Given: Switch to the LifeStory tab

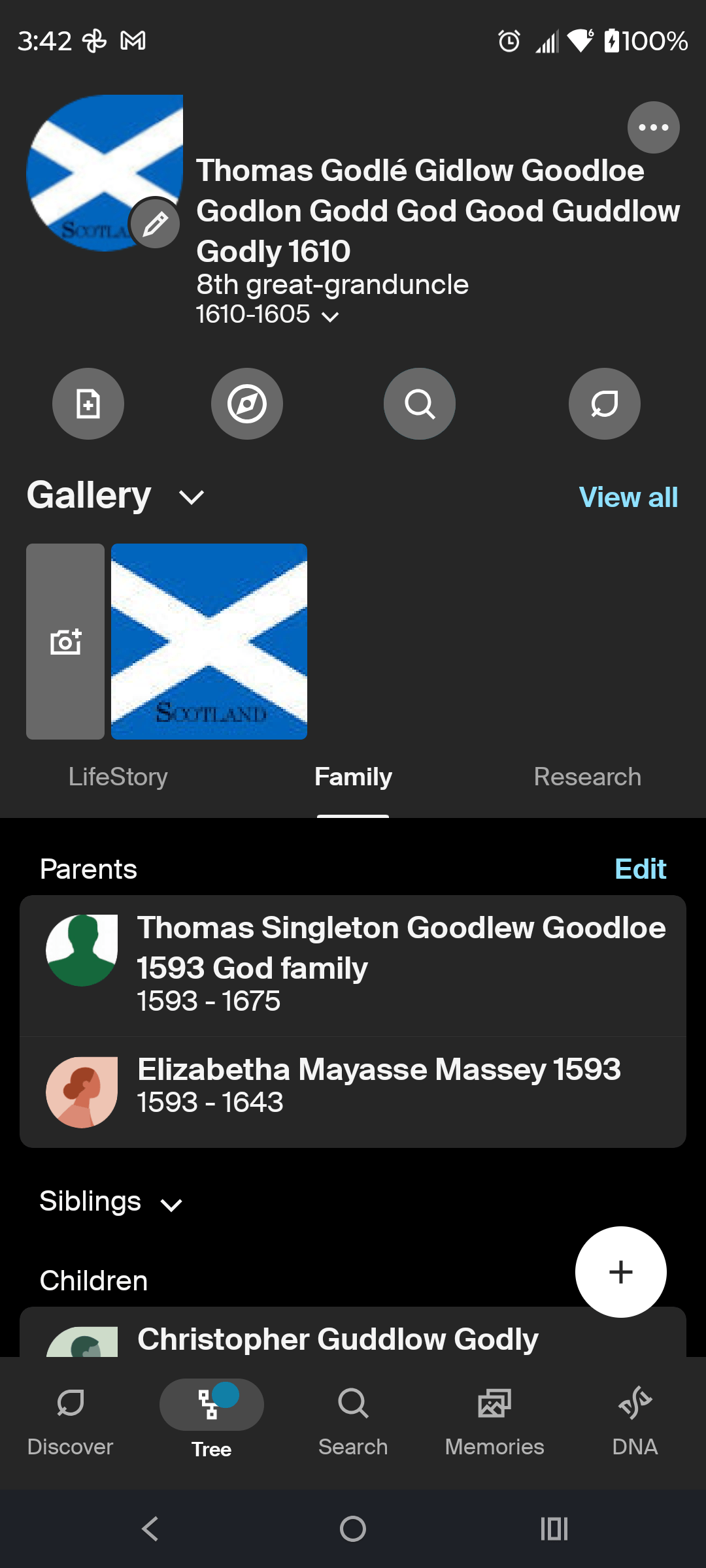Looking at the screenshot, I should tap(118, 776).
